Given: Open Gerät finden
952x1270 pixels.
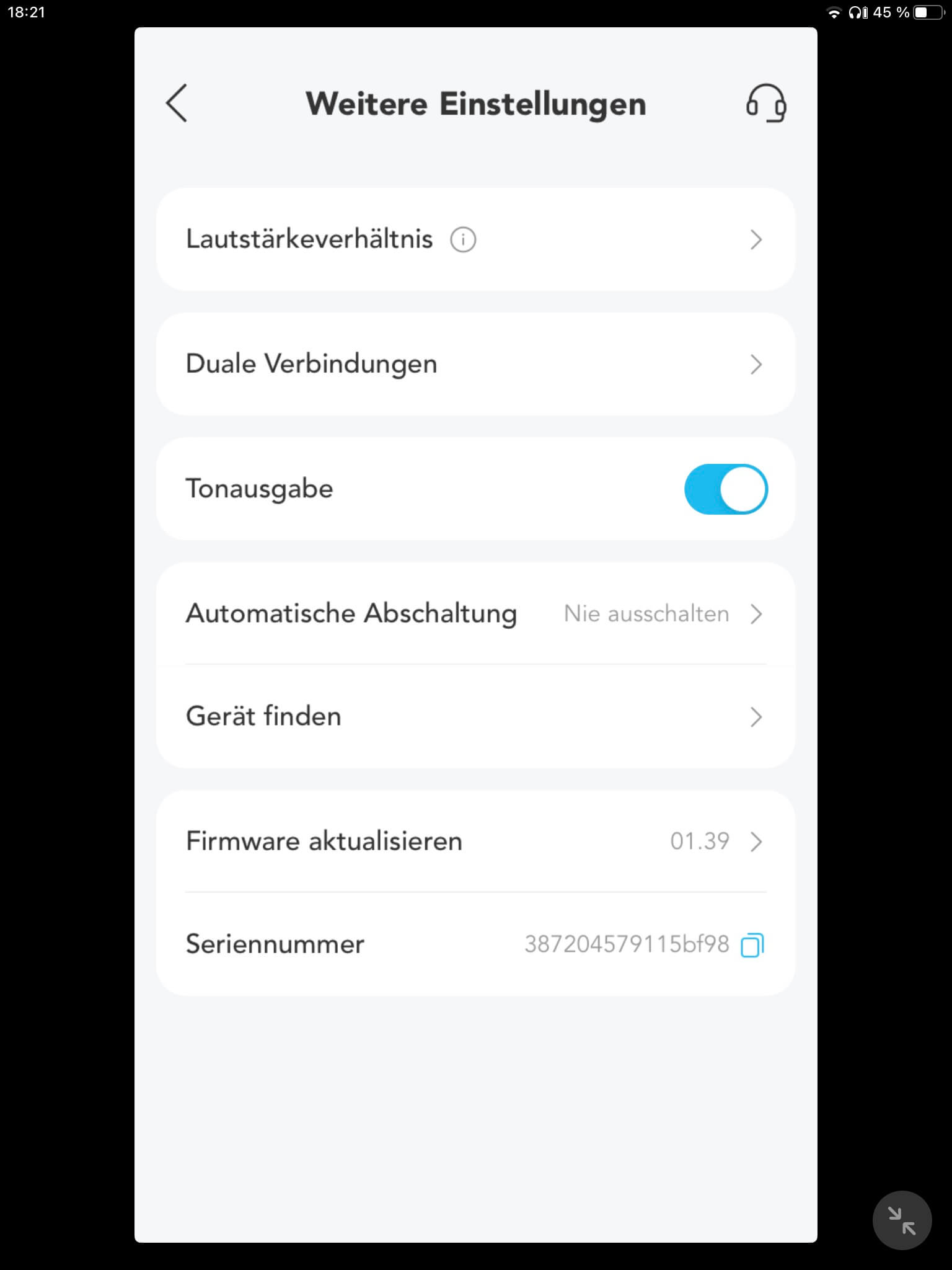Looking at the screenshot, I should click(x=475, y=717).
